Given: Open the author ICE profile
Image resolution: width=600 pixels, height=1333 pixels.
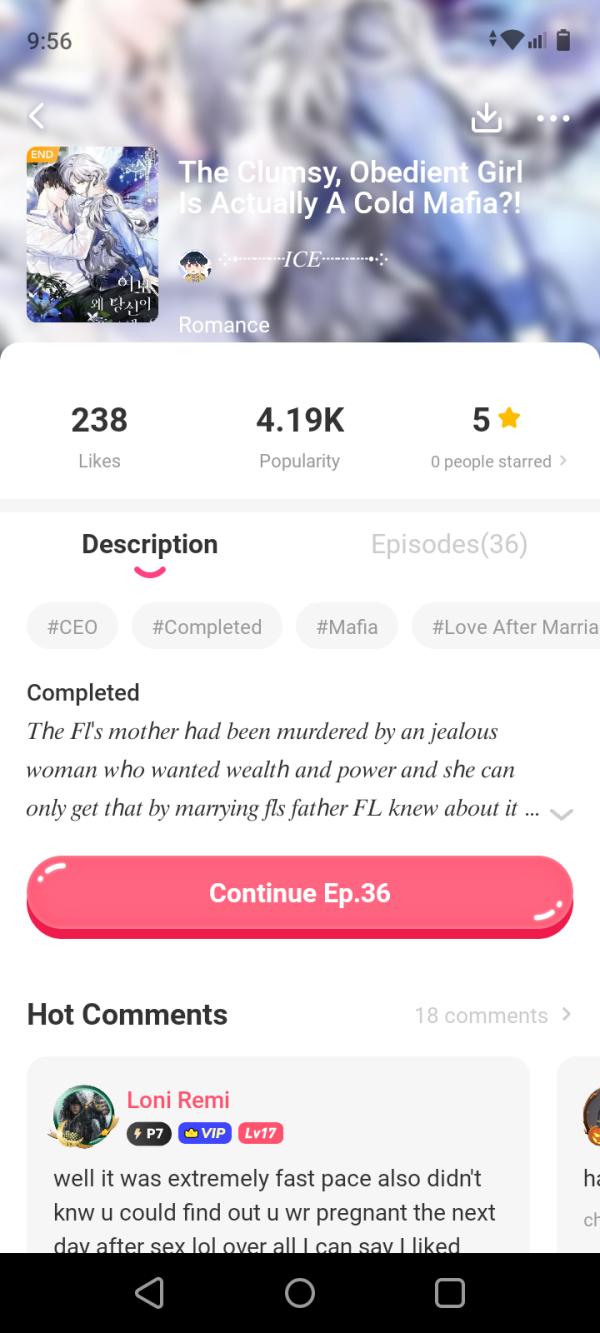Looking at the screenshot, I should click(285, 261).
